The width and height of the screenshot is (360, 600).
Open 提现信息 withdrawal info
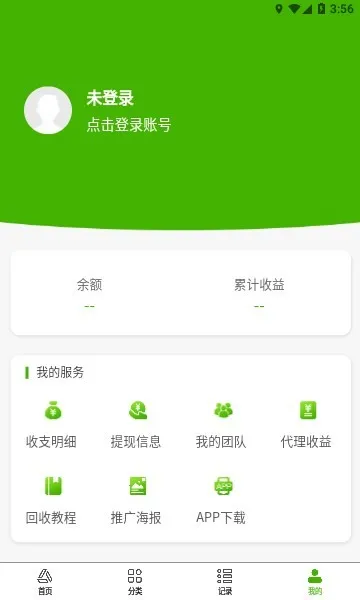[x=136, y=425]
